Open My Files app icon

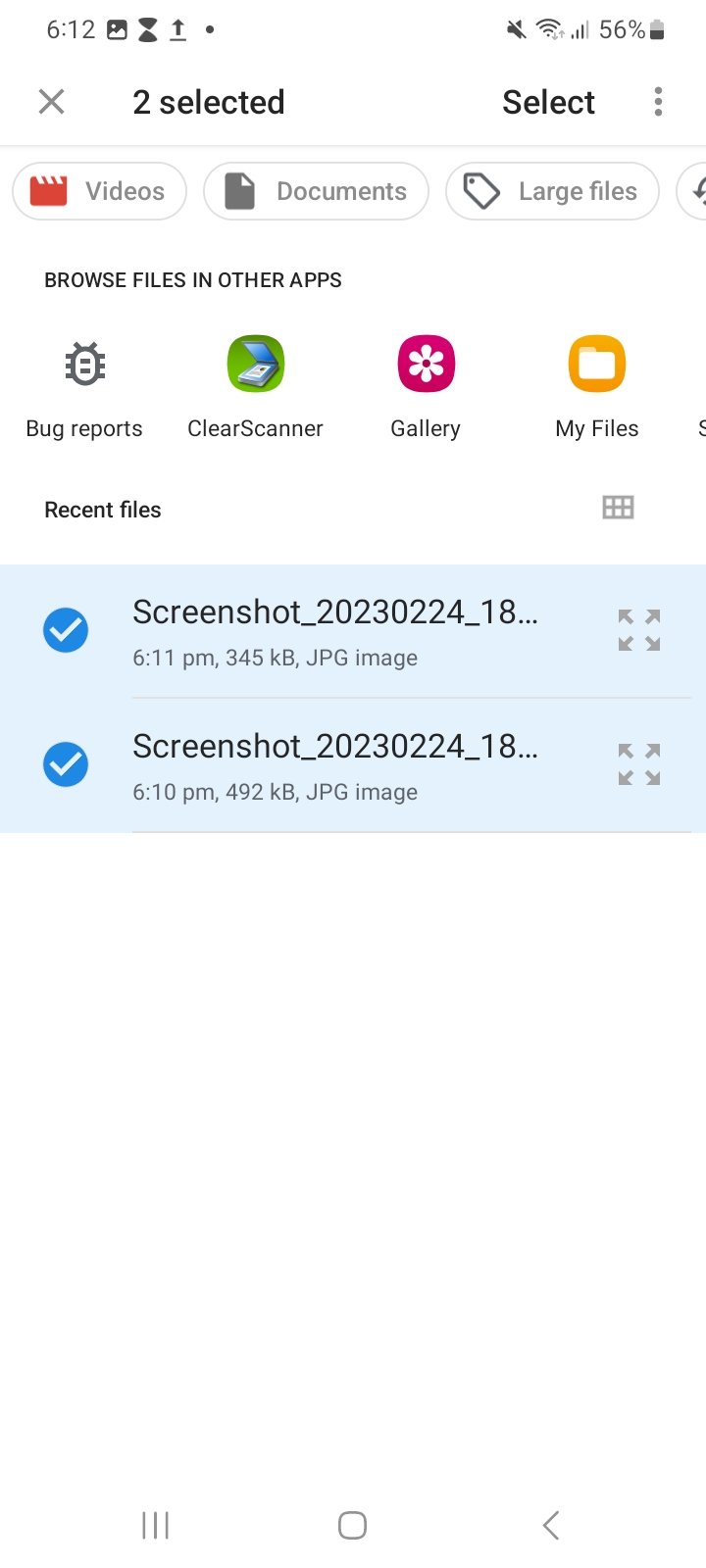click(x=596, y=364)
